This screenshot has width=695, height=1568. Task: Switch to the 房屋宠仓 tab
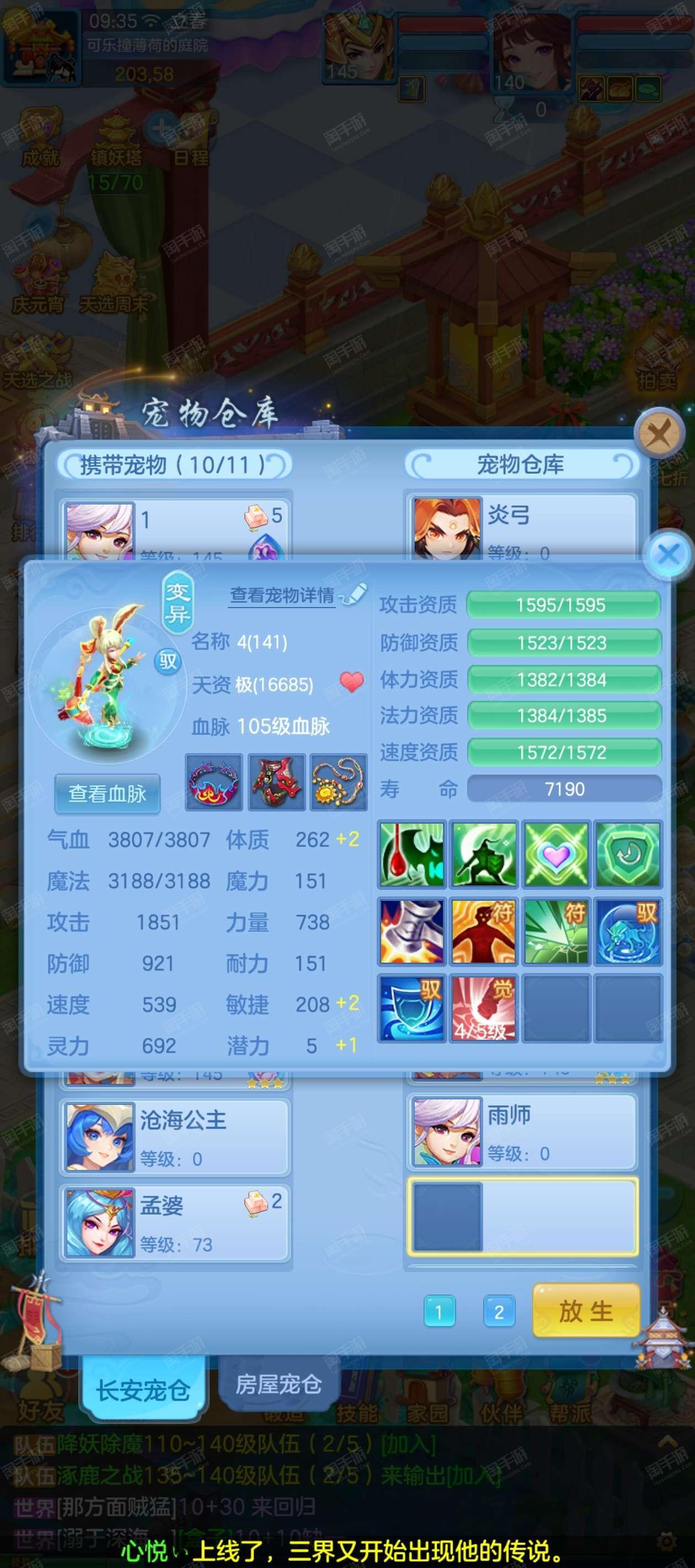click(x=279, y=1386)
